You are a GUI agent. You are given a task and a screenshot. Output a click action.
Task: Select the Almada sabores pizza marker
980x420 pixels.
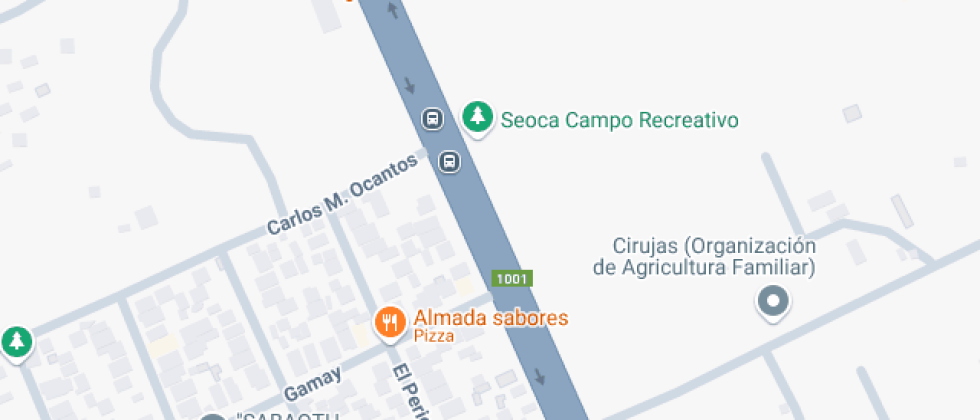[x=388, y=322]
